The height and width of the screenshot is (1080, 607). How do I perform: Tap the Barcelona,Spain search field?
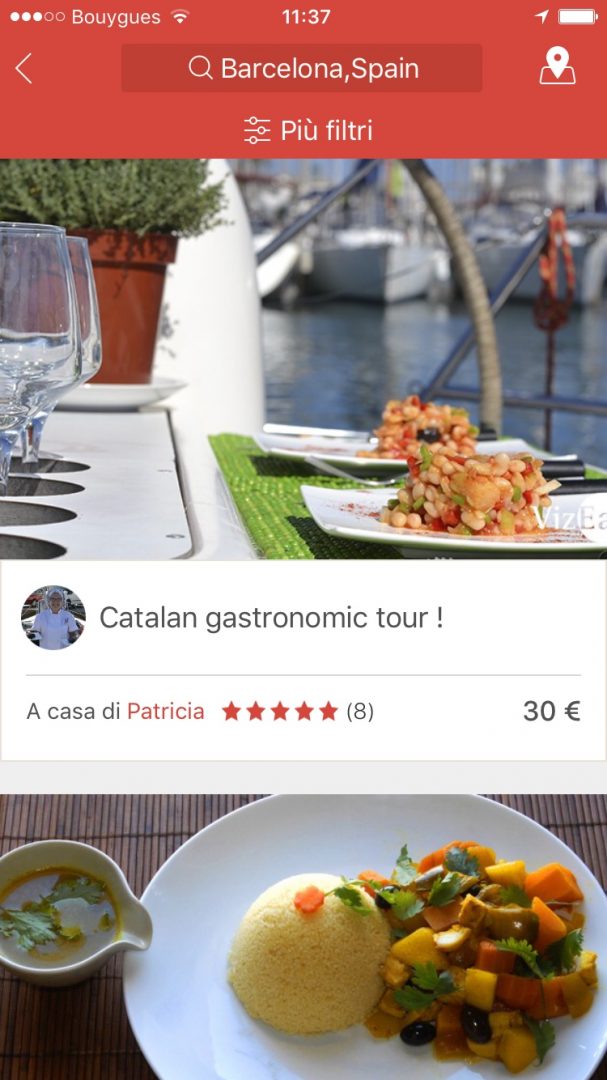[x=302, y=68]
